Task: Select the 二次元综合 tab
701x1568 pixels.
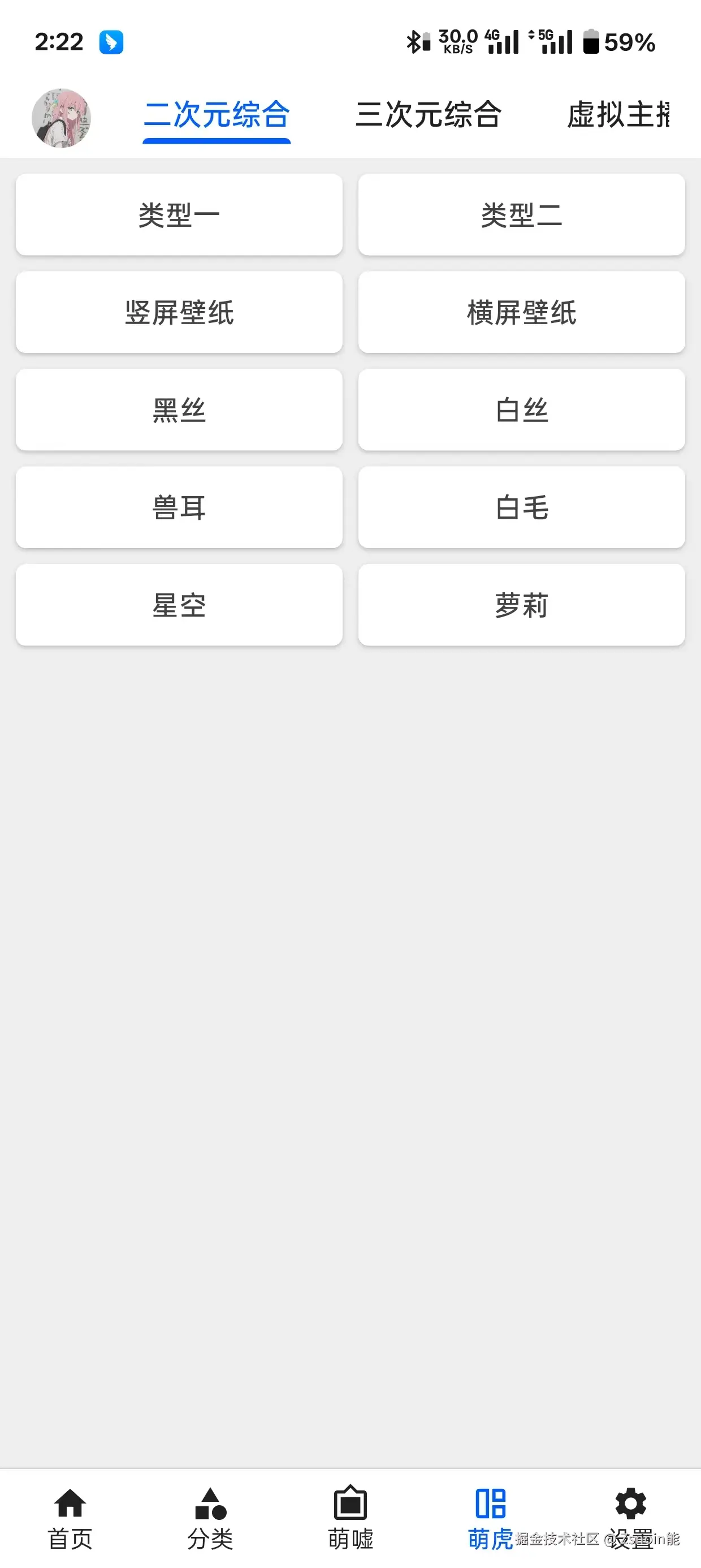Action: click(x=217, y=114)
